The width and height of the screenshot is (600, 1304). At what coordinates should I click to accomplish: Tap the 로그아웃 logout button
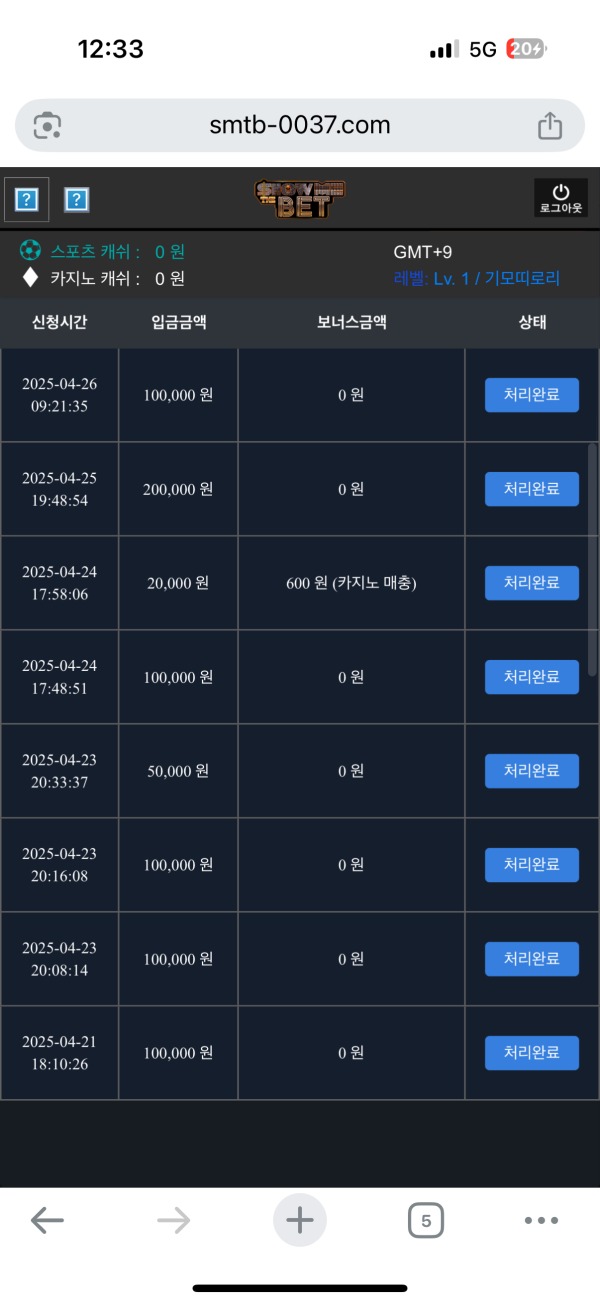pyautogui.click(x=561, y=198)
